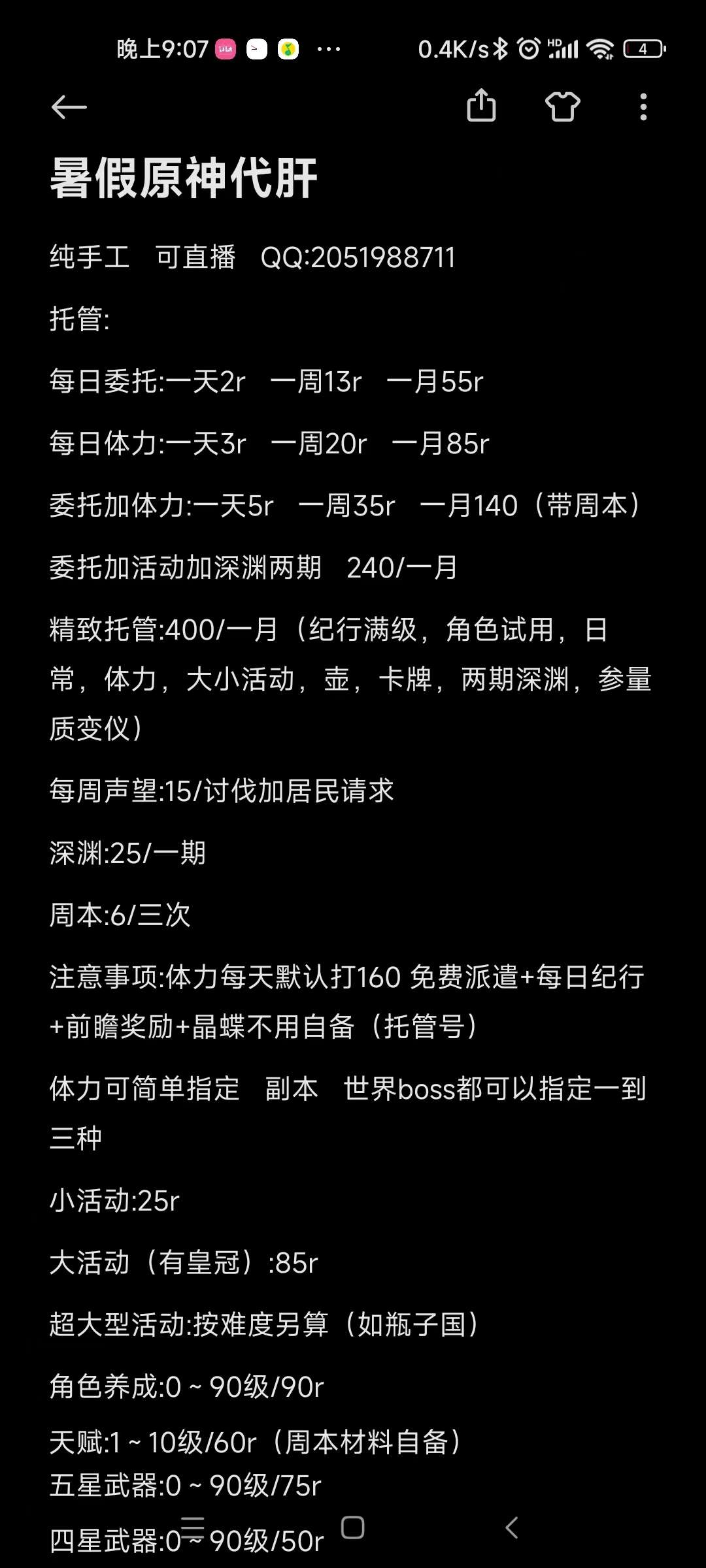Edit the title 暑假原神代肝

point(184,178)
